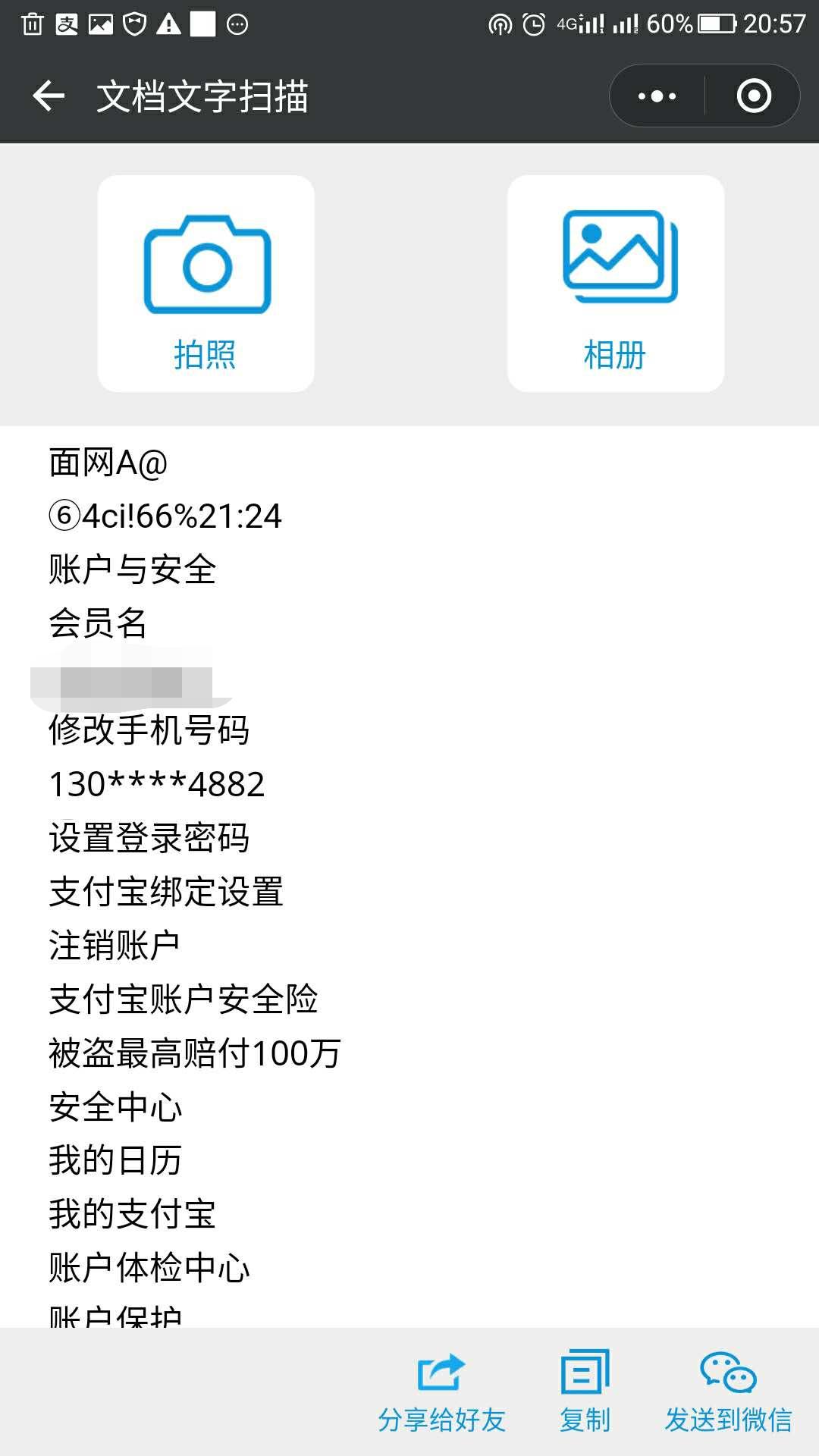Tap the battery indicator in status bar
The height and width of the screenshot is (1456, 819).
point(717,22)
